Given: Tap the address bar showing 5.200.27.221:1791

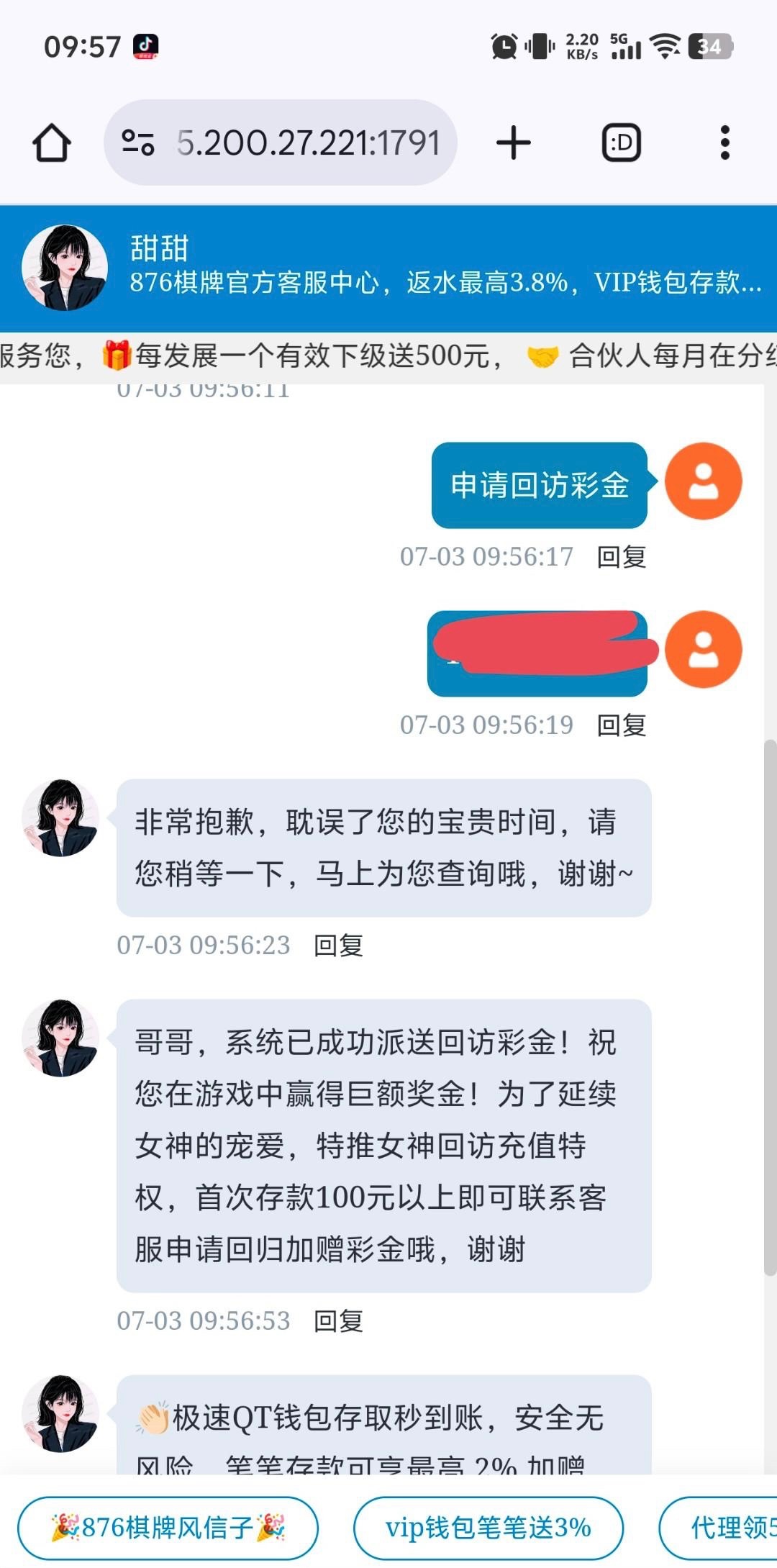Looking at the screenshot, I should click(x=308, y=142).
